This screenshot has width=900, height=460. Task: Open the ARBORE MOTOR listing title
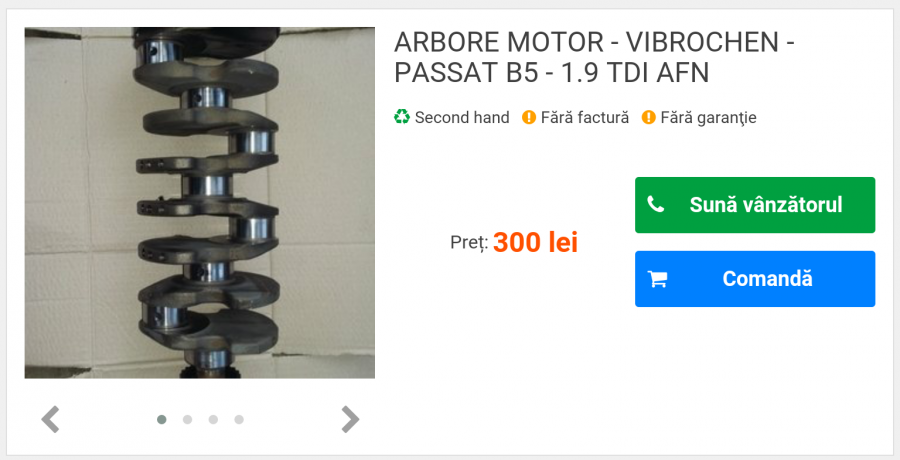tap(585, 58)
